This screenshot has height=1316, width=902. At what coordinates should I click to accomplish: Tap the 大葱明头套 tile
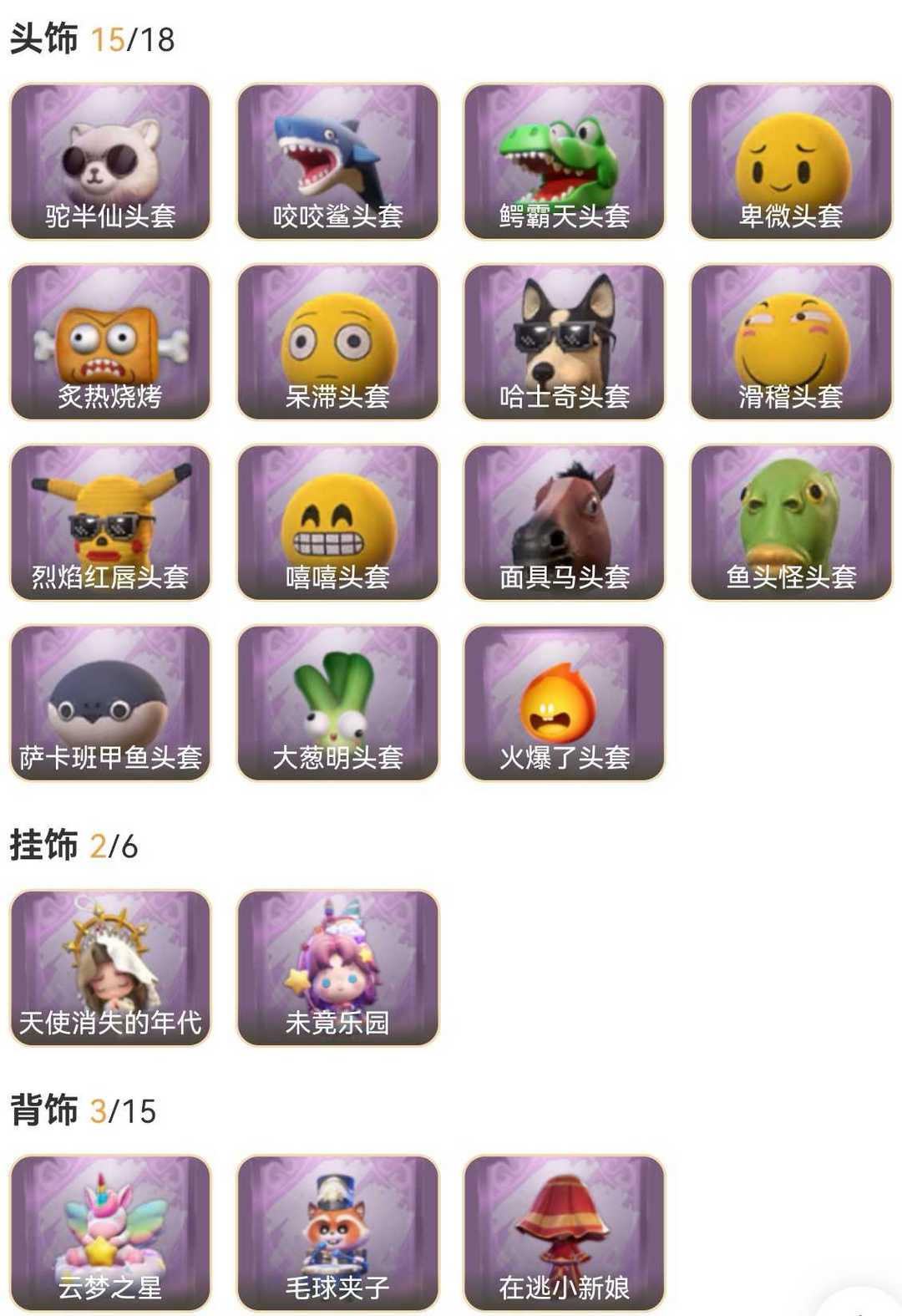click(337, 703)
